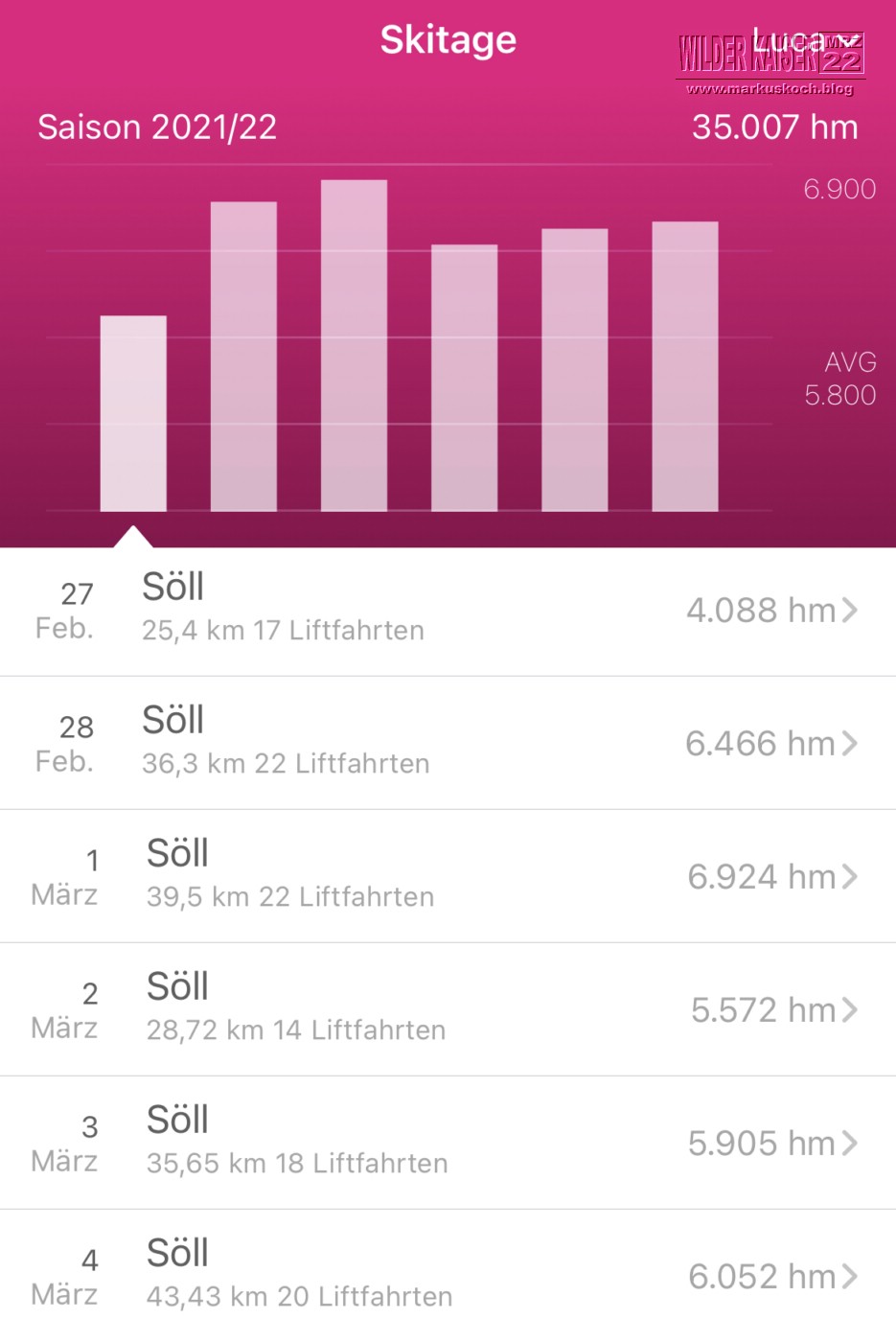
Task: View the 4 März day with 20 Liftfahrten
Action: 448,1275
